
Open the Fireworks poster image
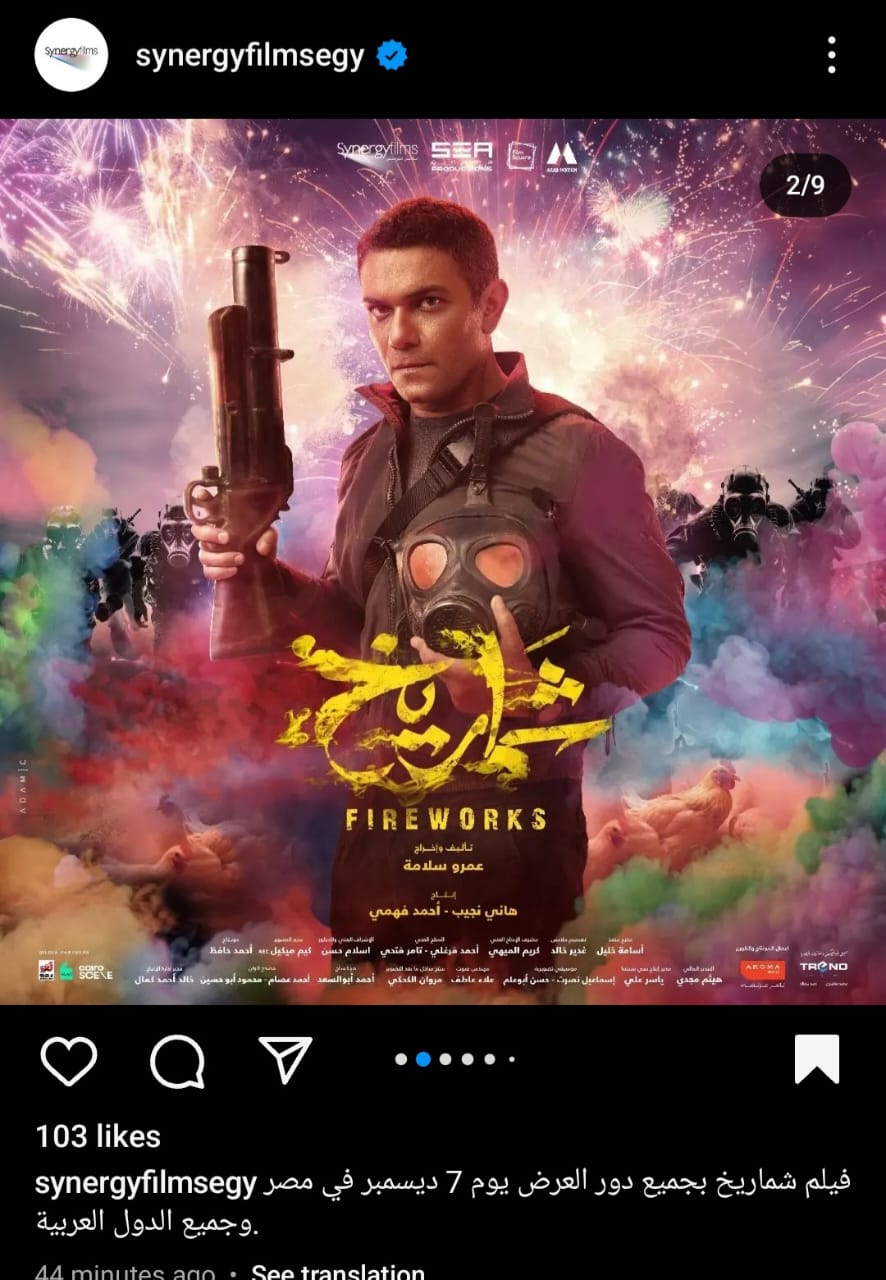click(x=443, y=560)
